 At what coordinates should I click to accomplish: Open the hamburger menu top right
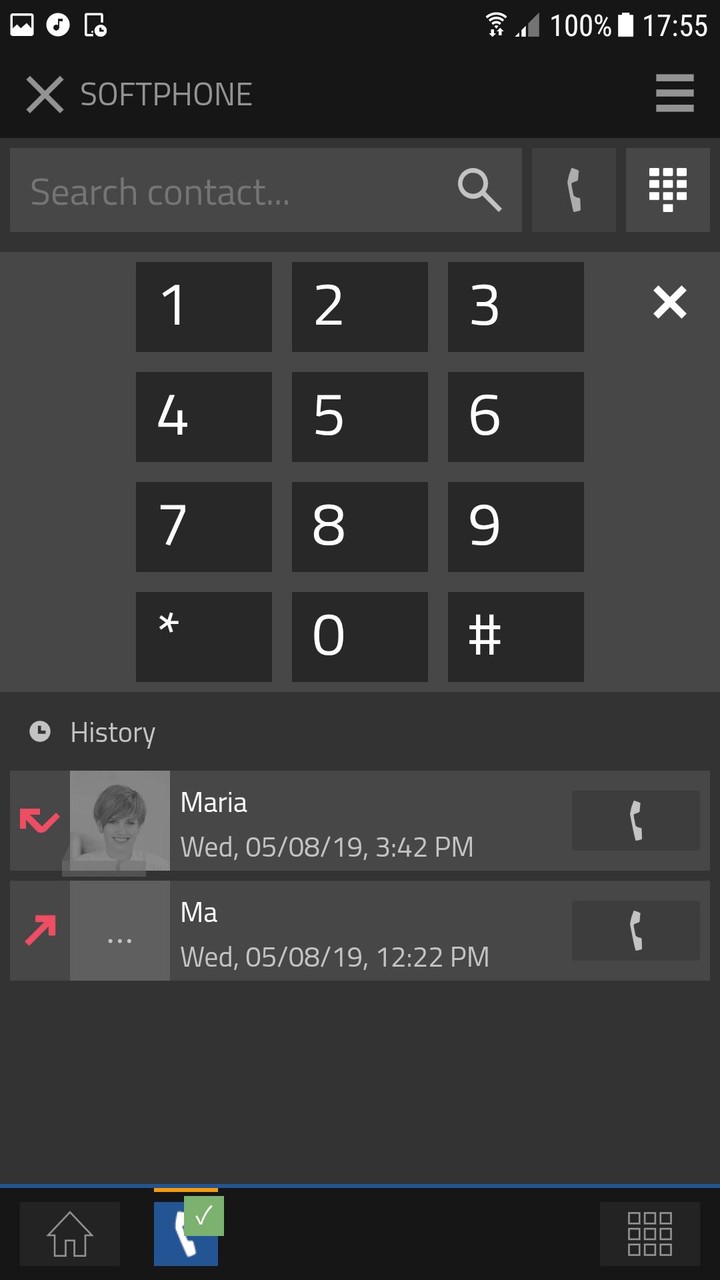click(674, 94)
